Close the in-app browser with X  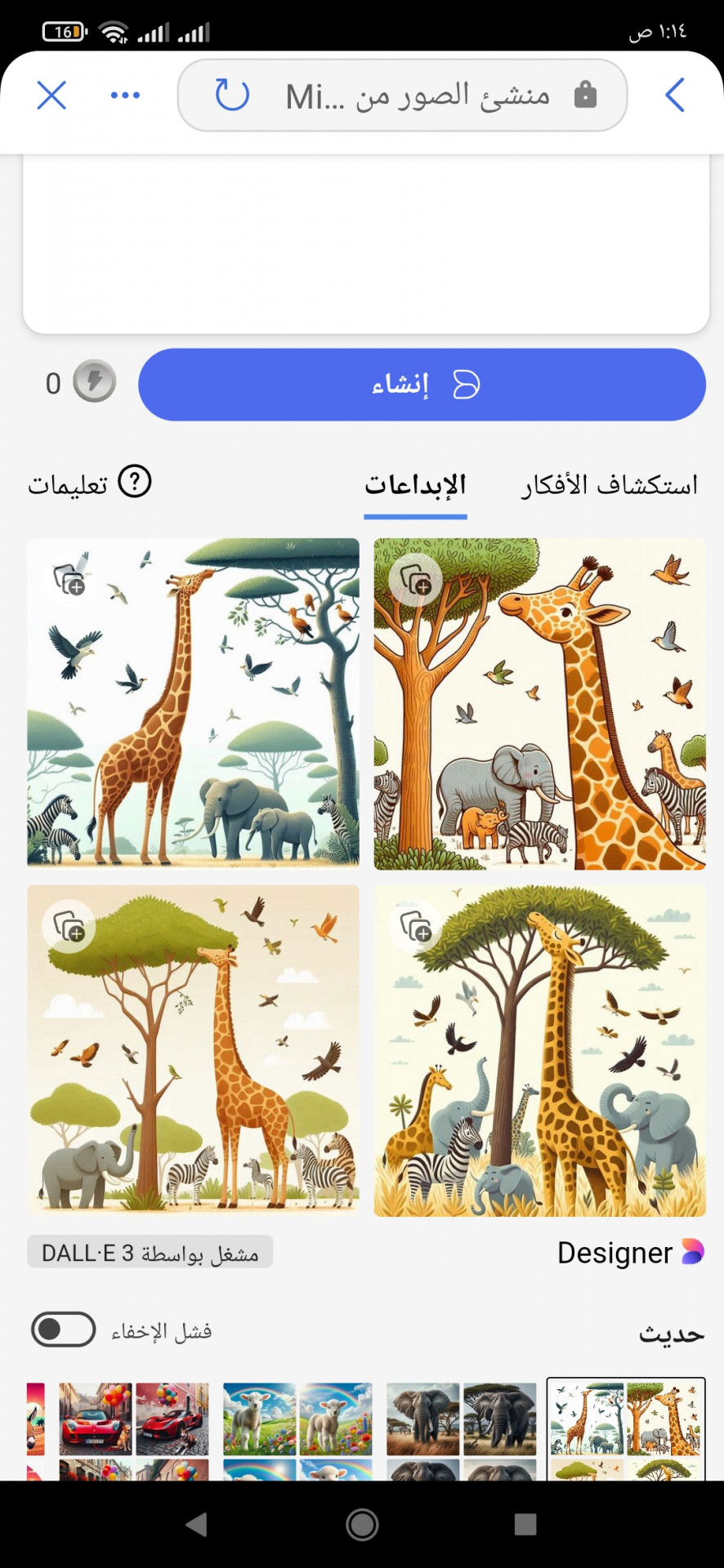(x=51, y=96)
